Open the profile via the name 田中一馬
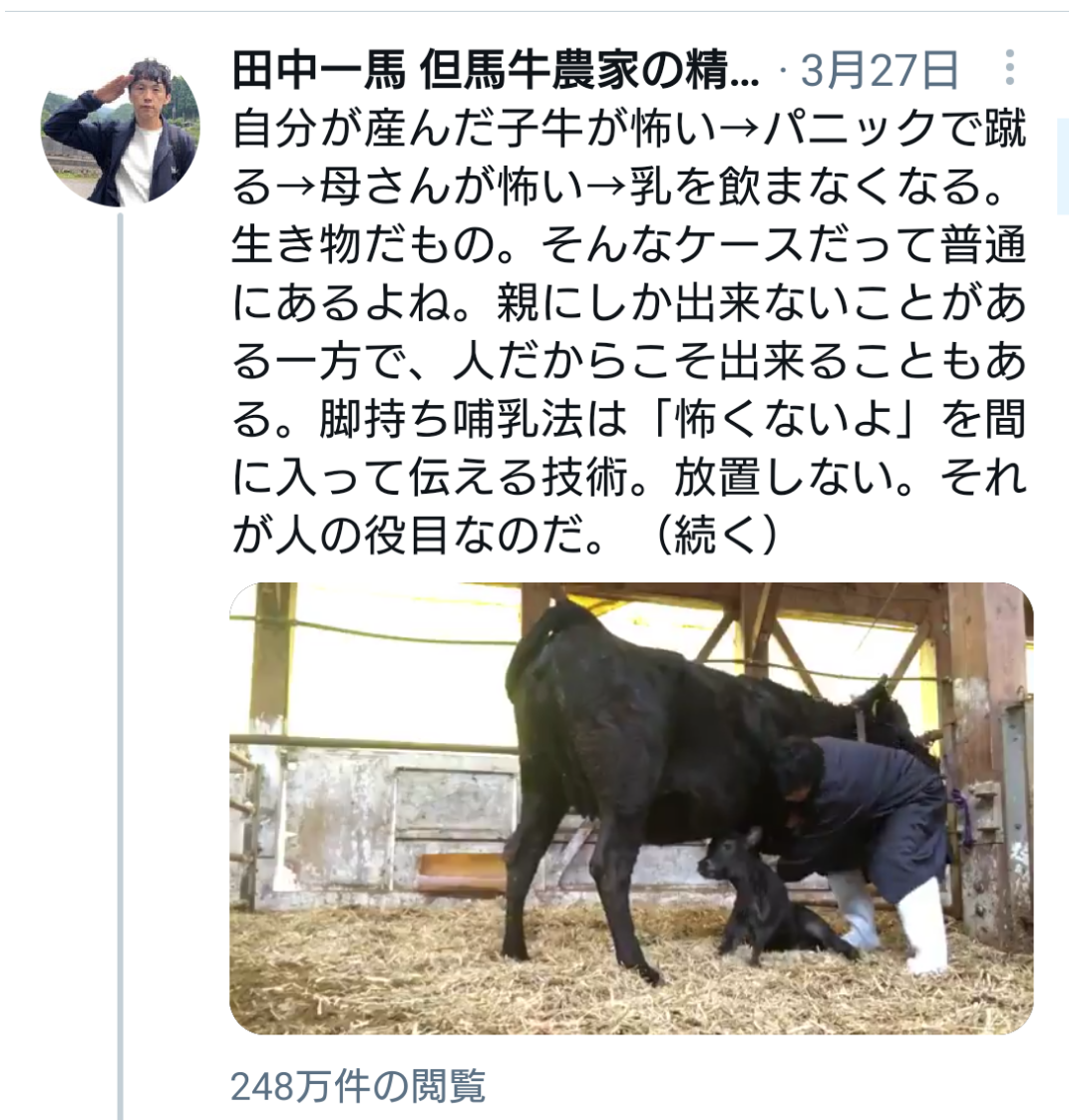1077x1120 pixels. pos(495,72)
